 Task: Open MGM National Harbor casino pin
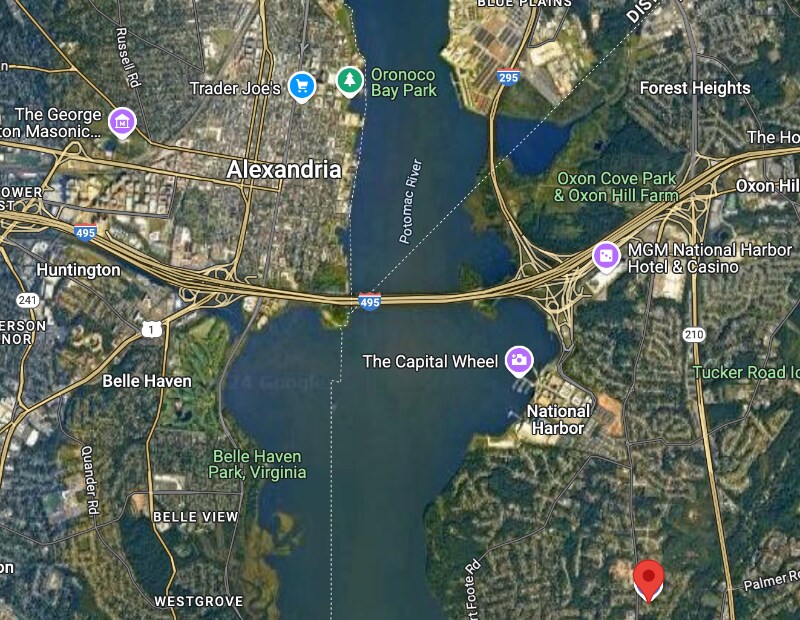pyautogui.click(x=606, y=257)
